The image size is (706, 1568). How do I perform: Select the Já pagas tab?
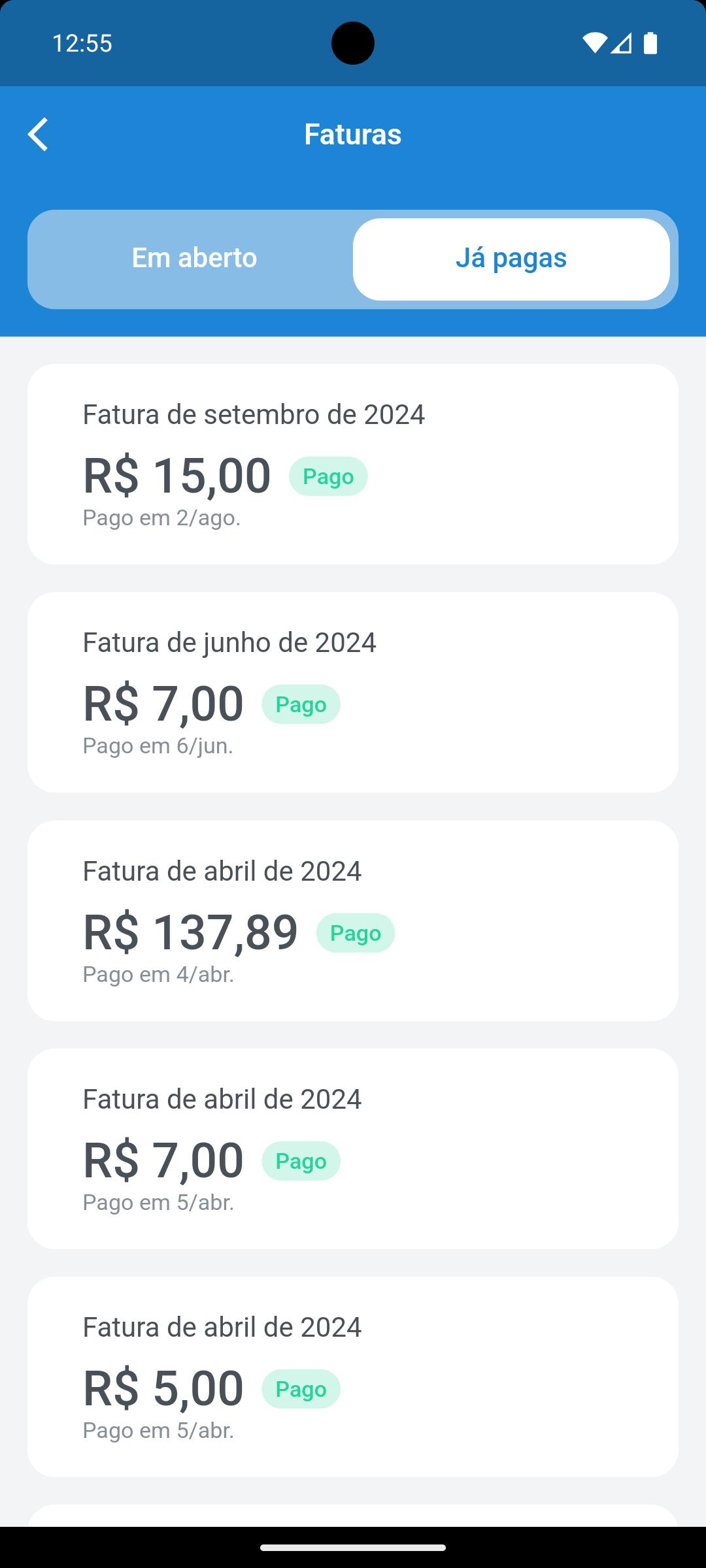pyautogui.click(x=511, y=259)
